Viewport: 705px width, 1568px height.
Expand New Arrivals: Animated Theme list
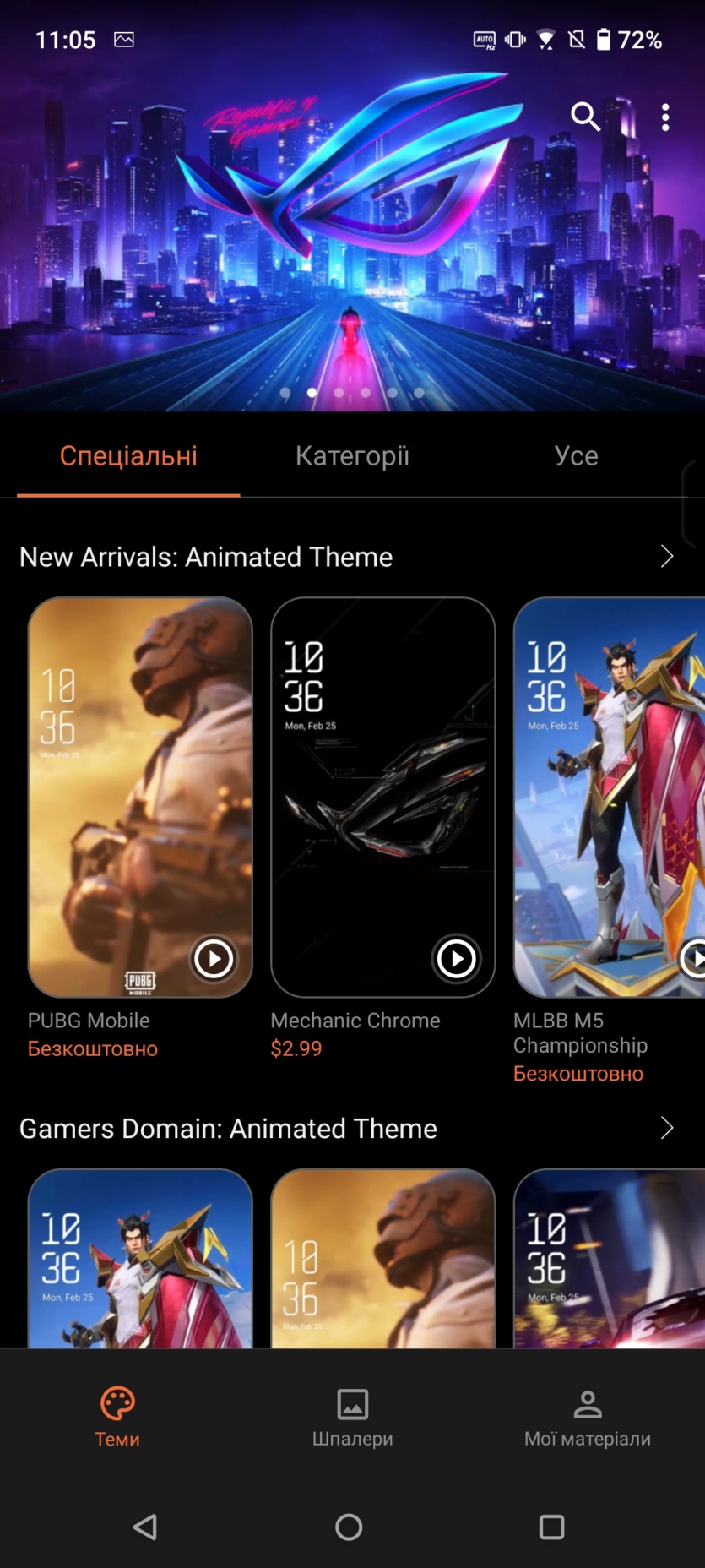point(666,556)
